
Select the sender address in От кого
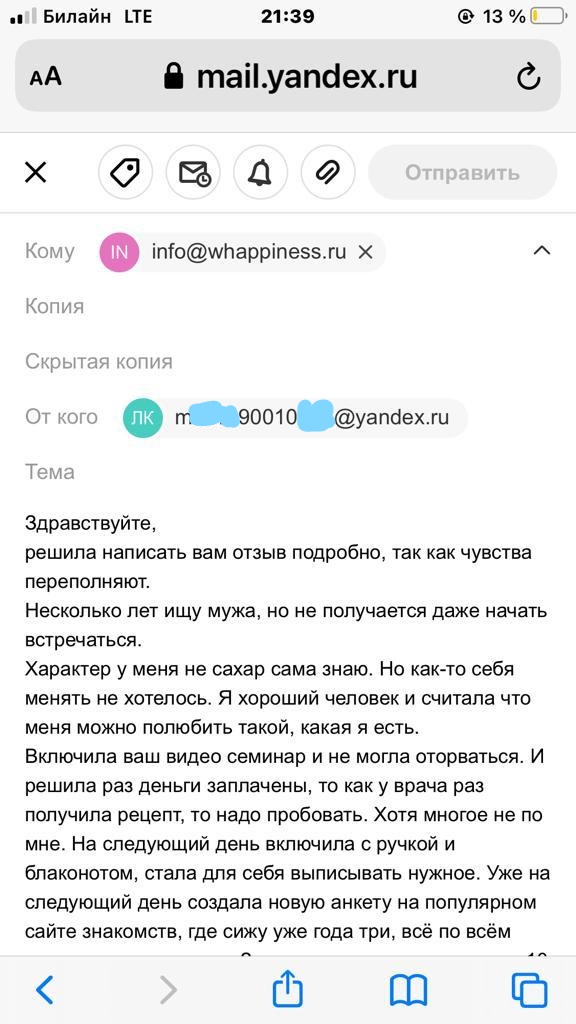coord(295,417)
